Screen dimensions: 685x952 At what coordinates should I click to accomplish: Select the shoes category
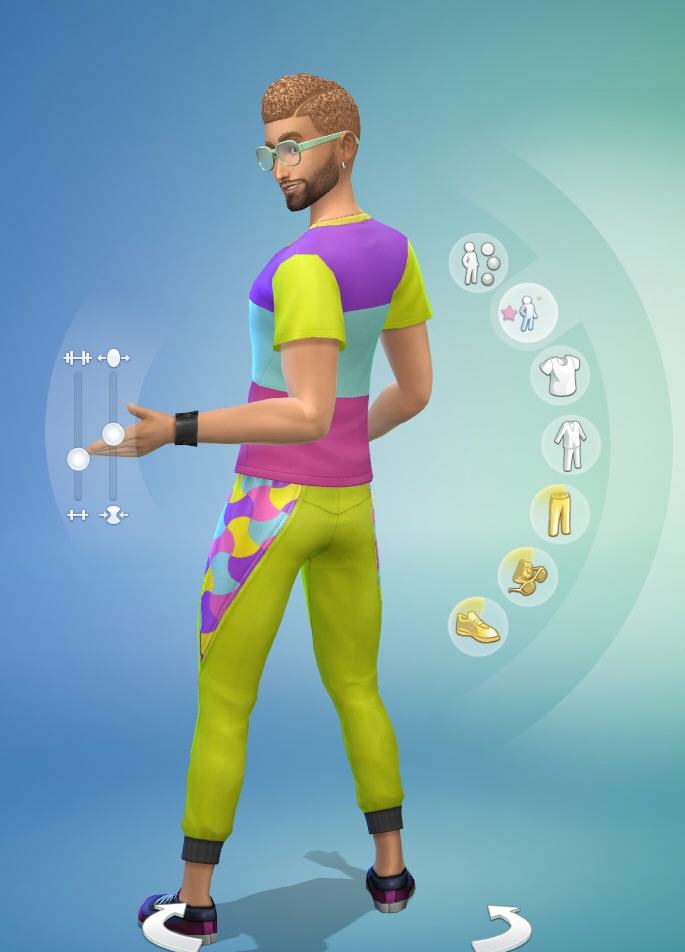click(478, 626)
